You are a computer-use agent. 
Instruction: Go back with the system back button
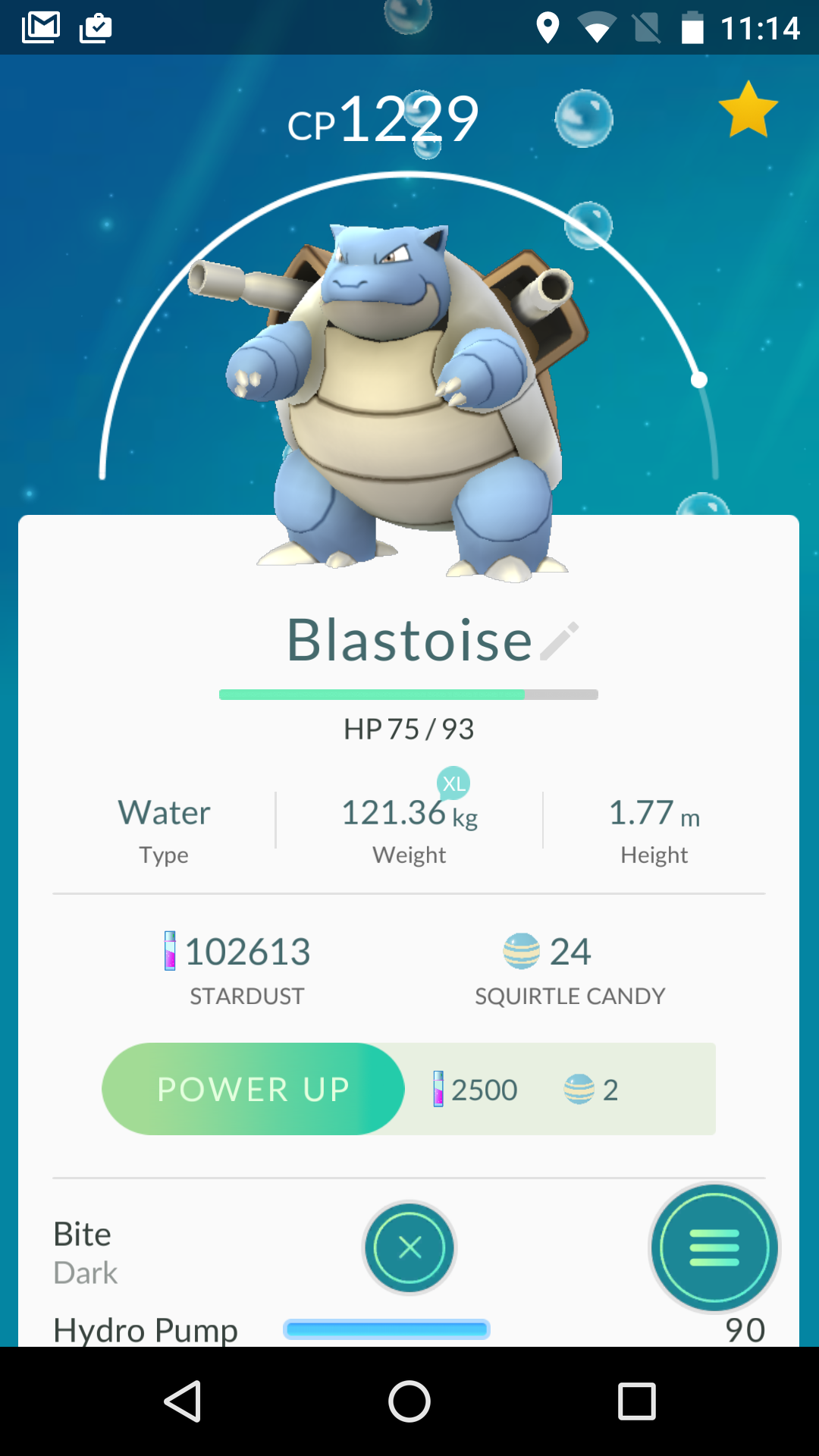[x=183, y=1401]
